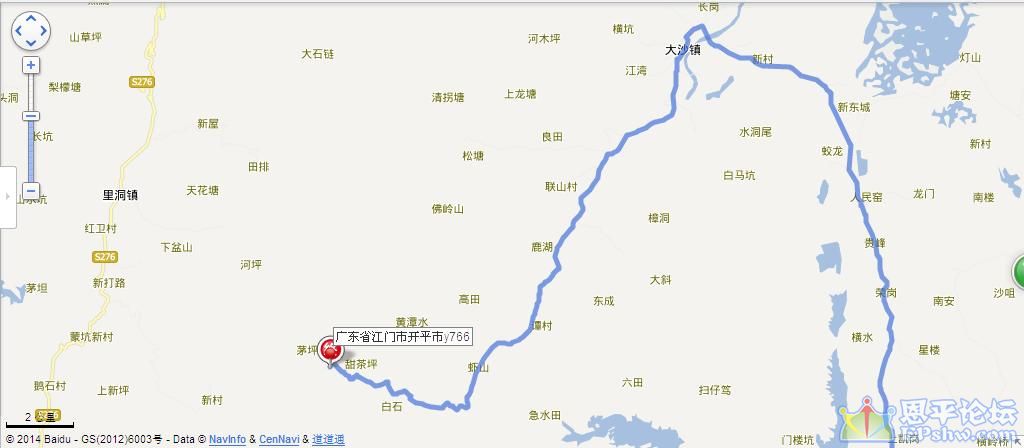The width and height of the screenshot is (1024, 448).
Task: Pan the map west with the left arrow
Action: pyautogui.click(x=19, y=31)
